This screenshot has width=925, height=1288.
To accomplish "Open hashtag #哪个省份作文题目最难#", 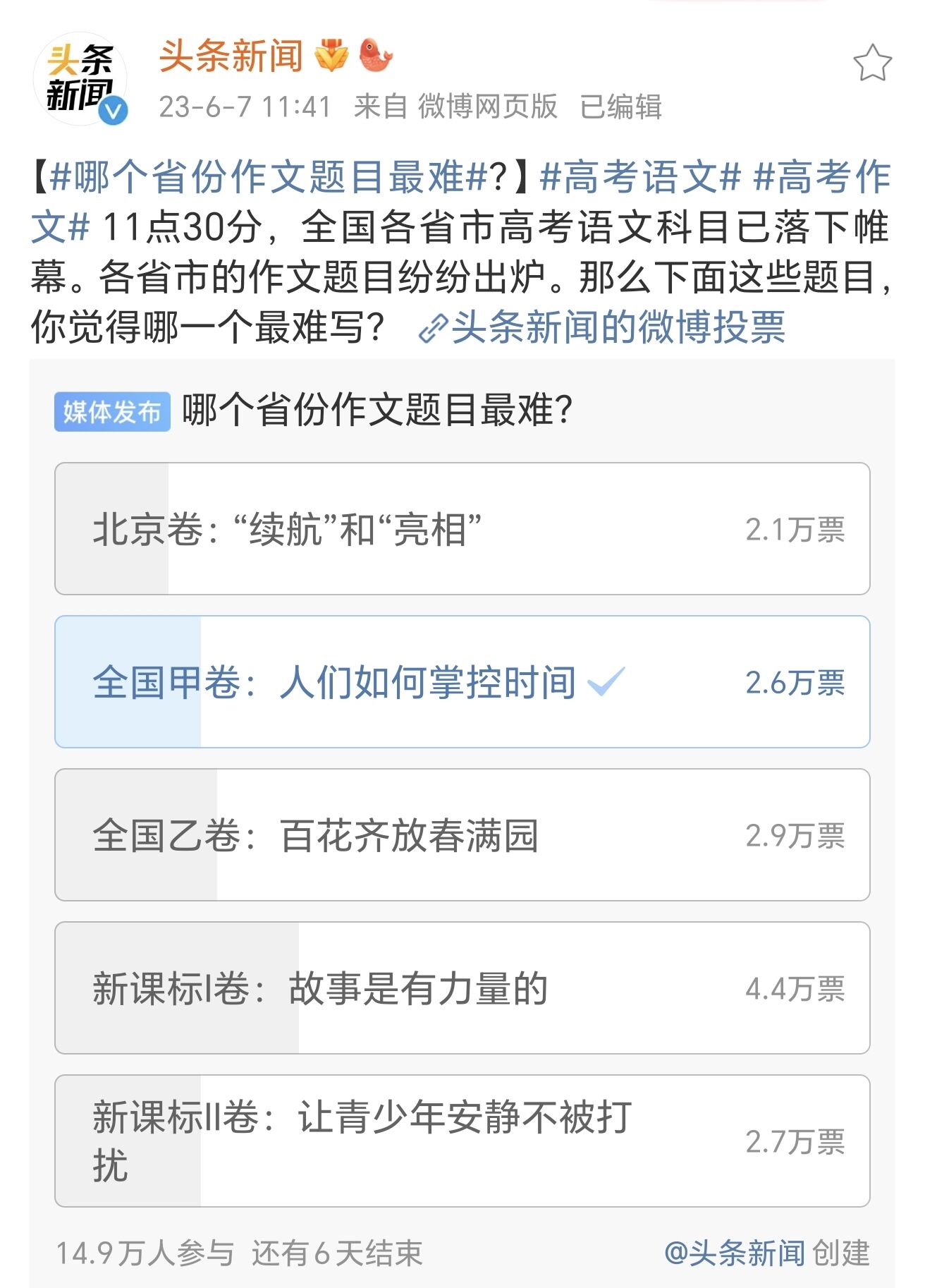I will coord(269,176).
